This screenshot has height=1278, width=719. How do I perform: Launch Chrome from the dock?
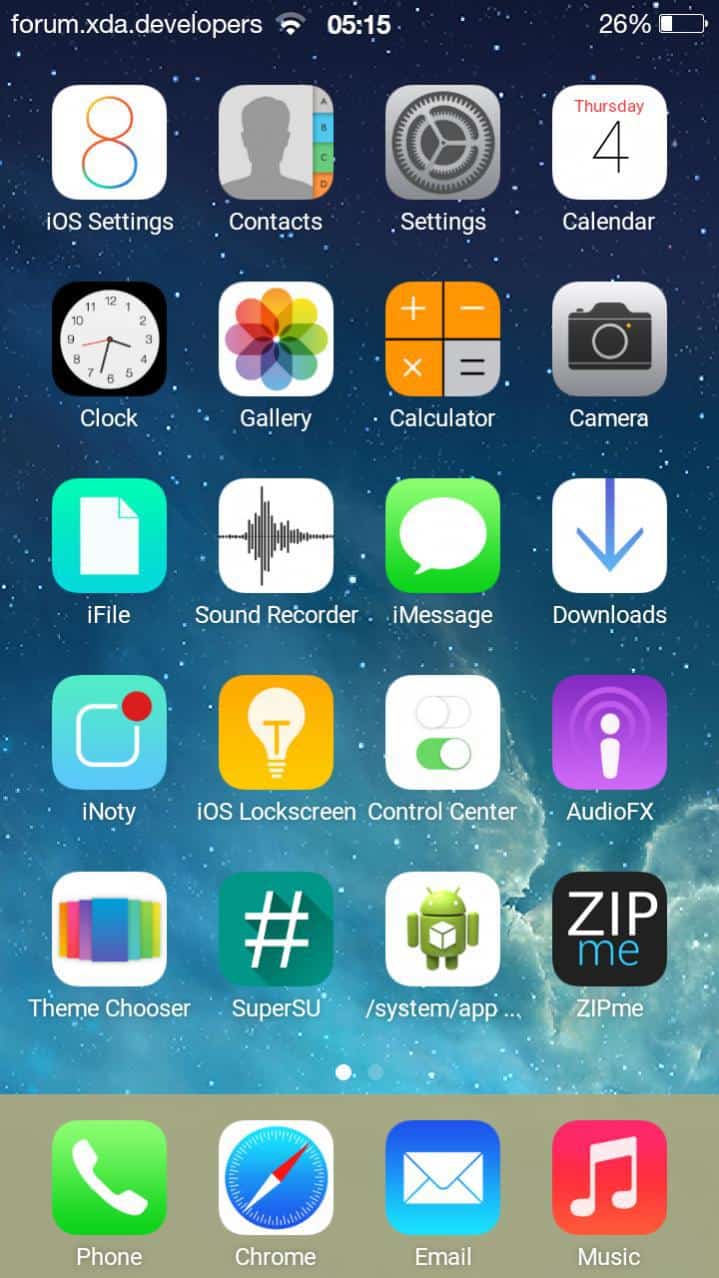point(276,1177)
